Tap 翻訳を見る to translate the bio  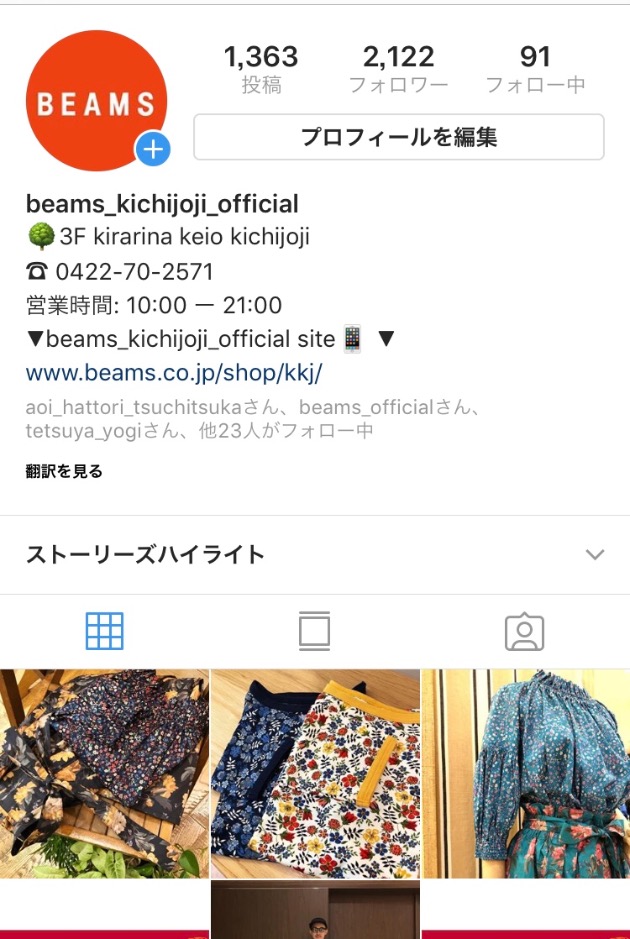(64, 471)
